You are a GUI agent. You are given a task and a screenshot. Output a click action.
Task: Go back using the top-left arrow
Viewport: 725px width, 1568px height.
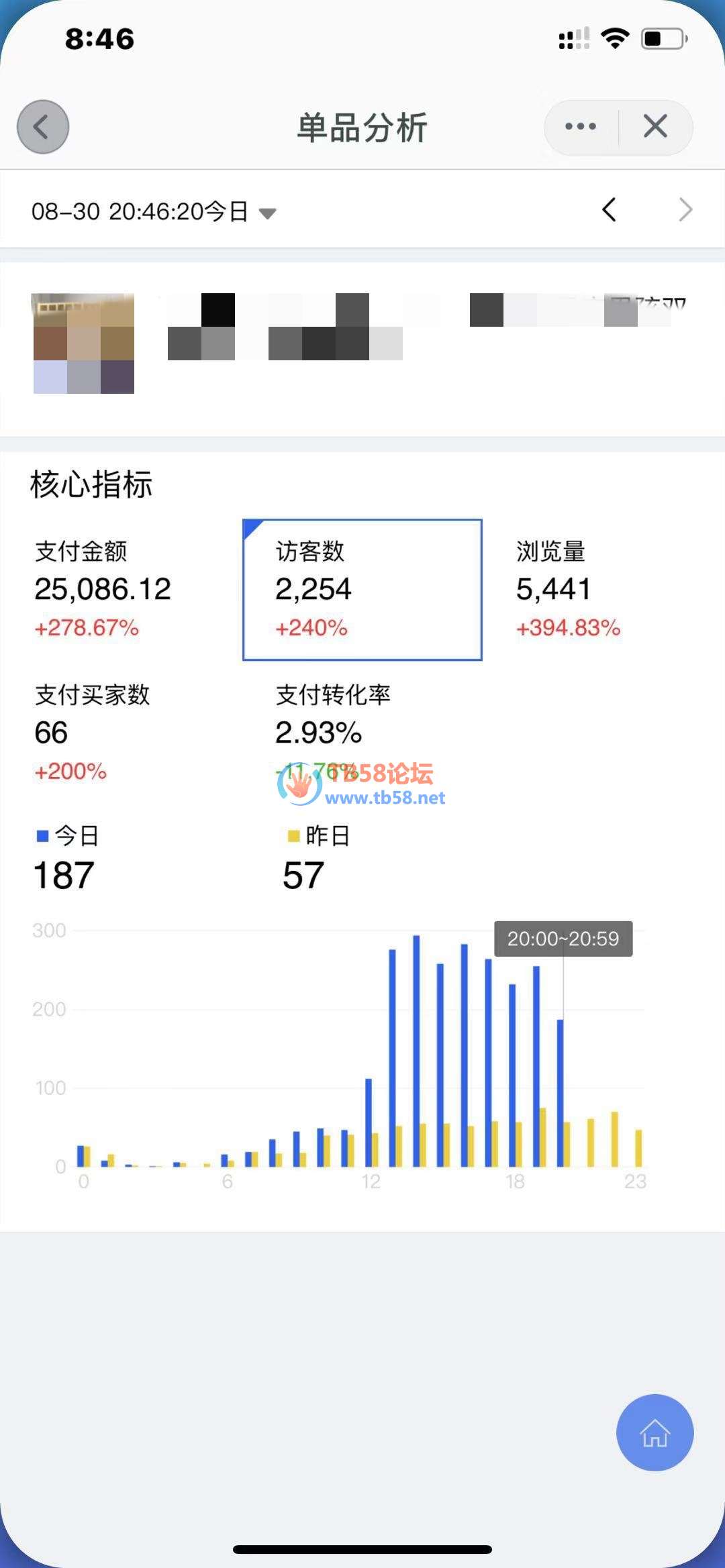point(43,127)
